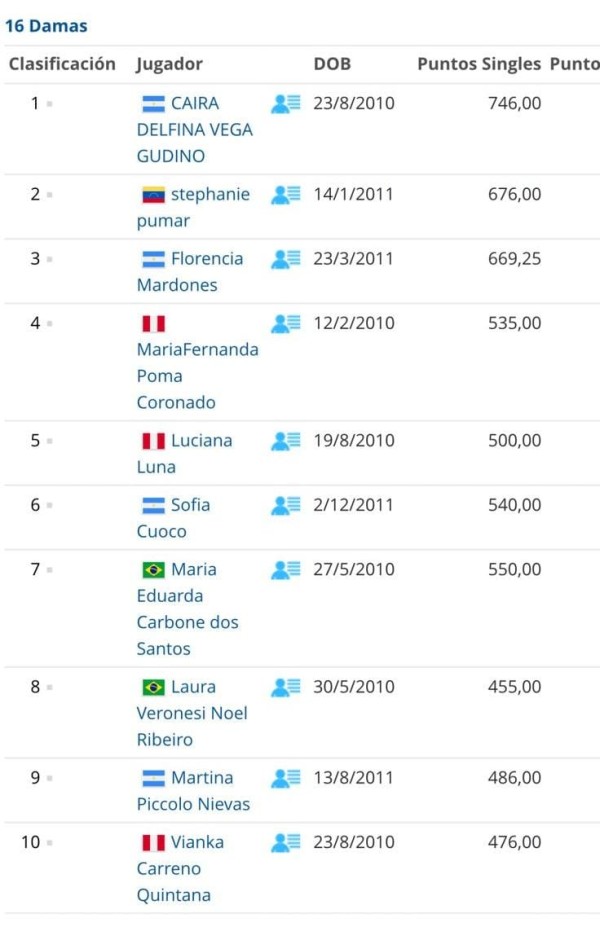Viewport: 600px width, 949px height.
Task: Open CAIRA DELFINA VEGA GUDINO's player page
Action: (x=194, y=129)
